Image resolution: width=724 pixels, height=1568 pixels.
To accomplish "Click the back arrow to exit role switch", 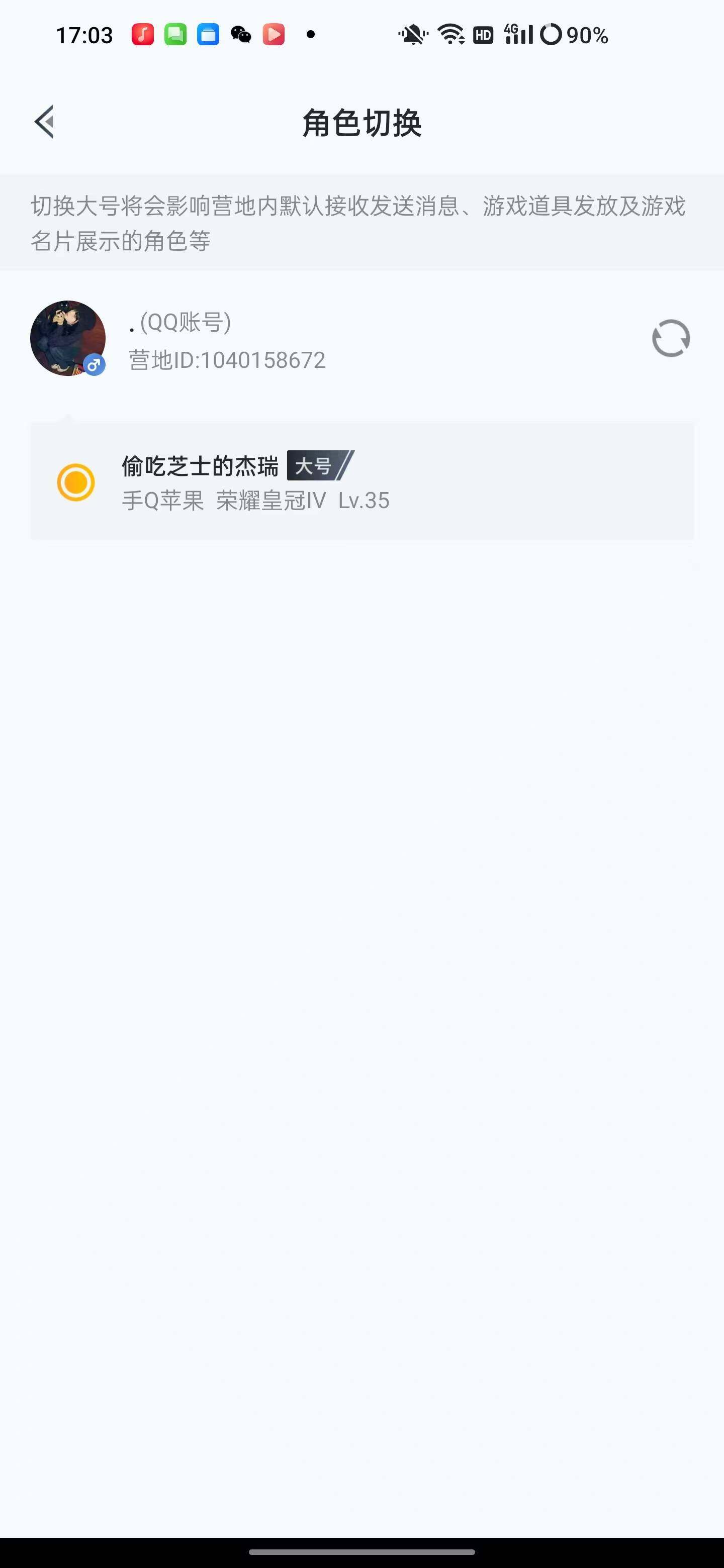I will (x=44, y=121).
